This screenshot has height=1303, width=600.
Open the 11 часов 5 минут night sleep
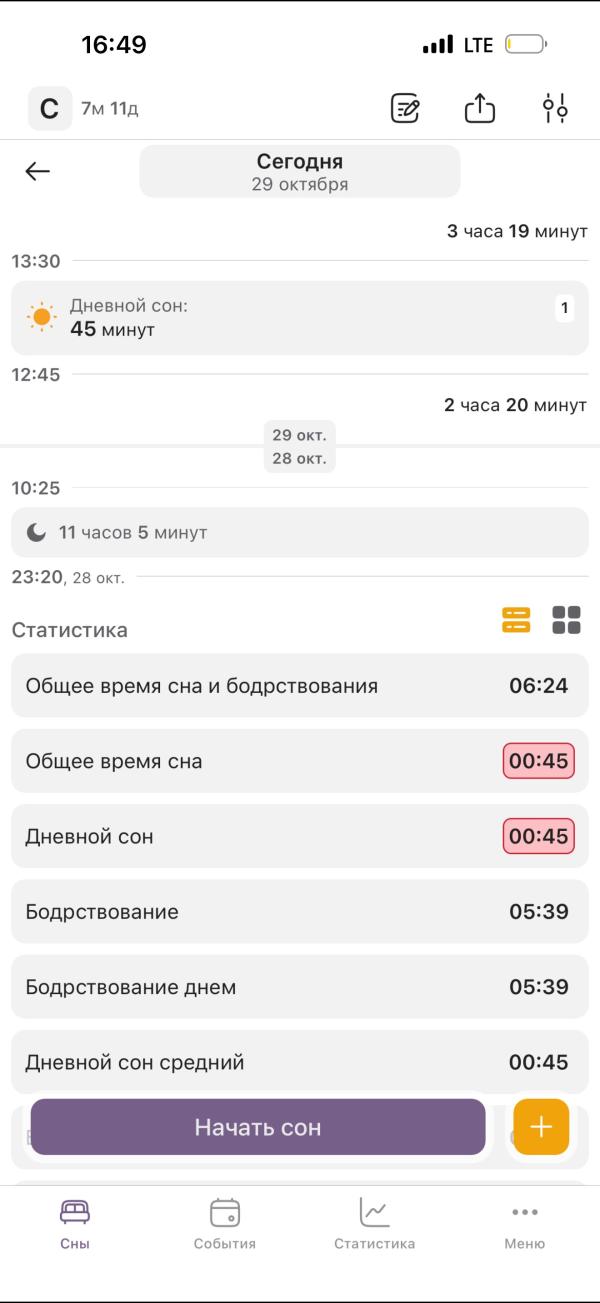tap(300, 533)
